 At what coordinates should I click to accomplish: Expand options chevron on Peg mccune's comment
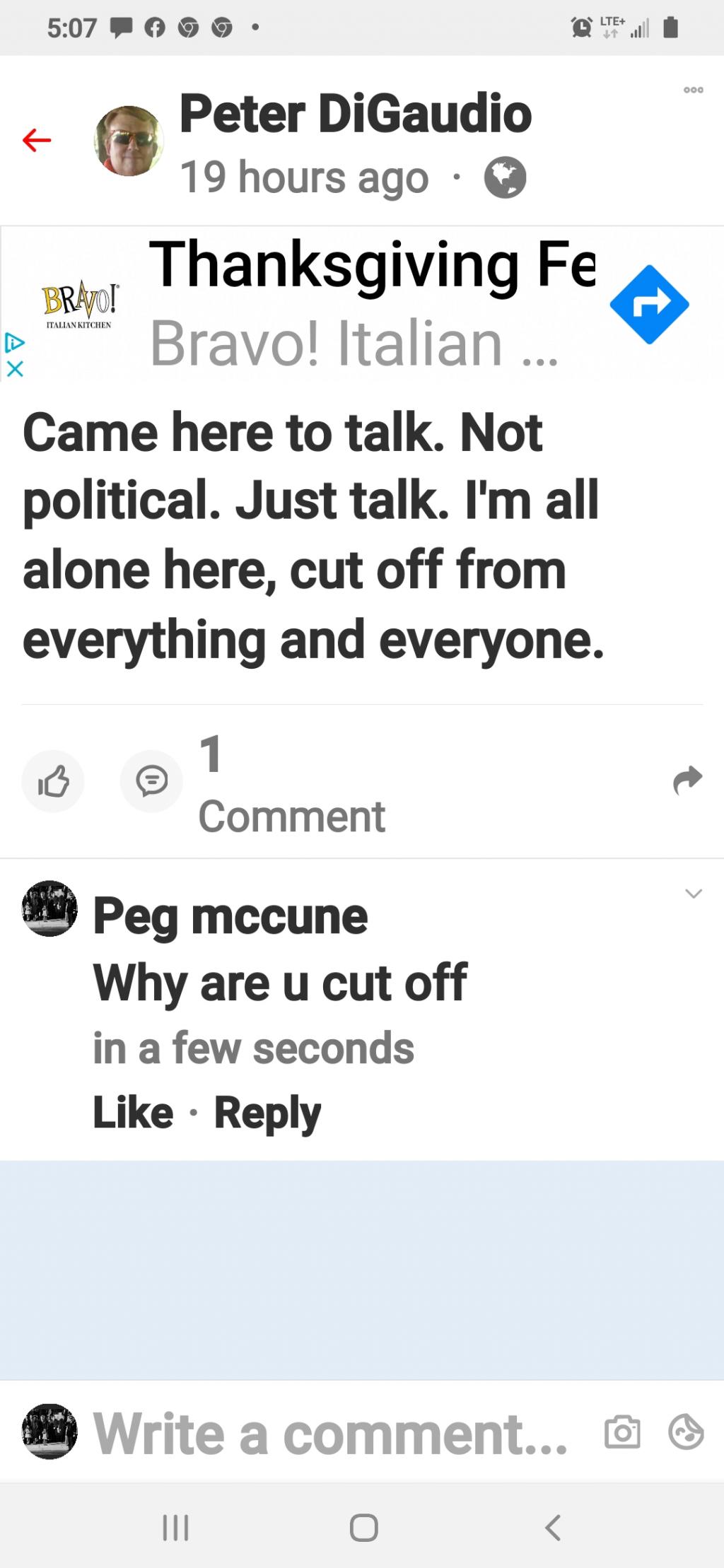click(x=693, y=894)
